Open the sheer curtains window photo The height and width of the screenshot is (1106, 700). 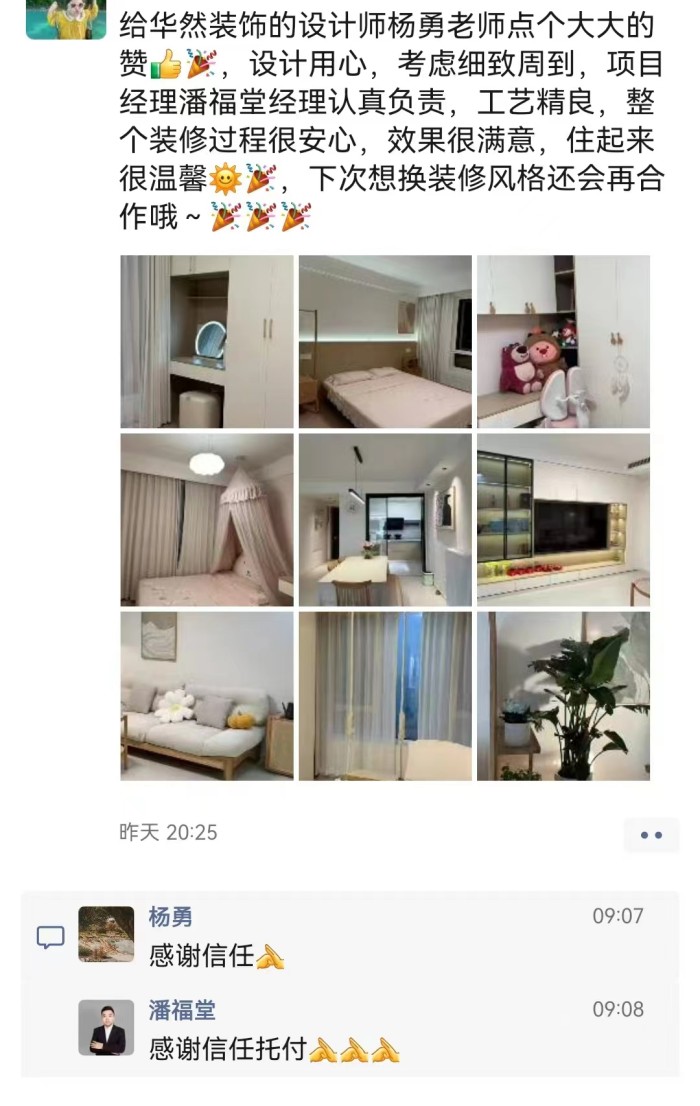(x=385, y=696)
